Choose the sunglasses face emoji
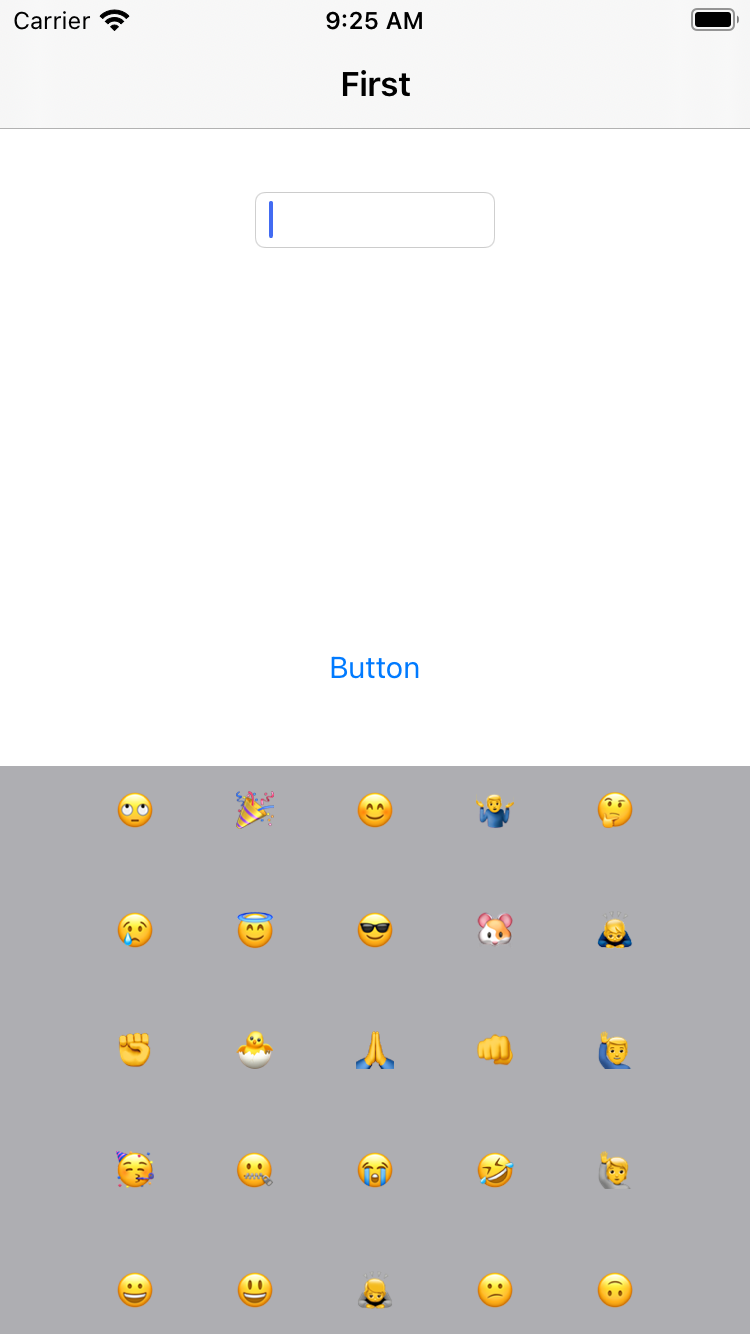This screenshot has height=1334, width=750. point(375,930)
